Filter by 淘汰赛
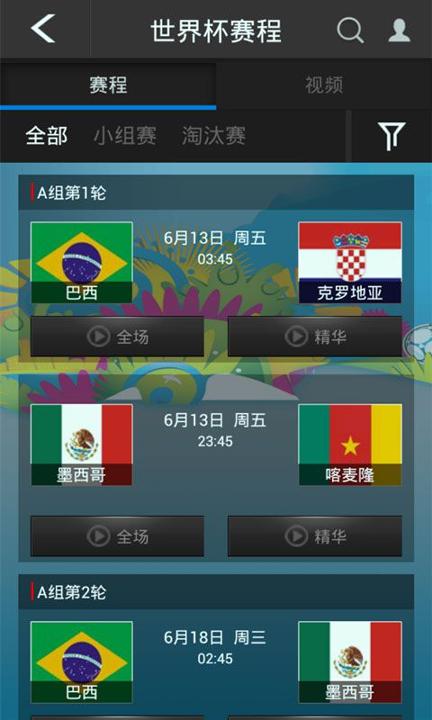This screenshot has width=432, height=720. [214, 136]
